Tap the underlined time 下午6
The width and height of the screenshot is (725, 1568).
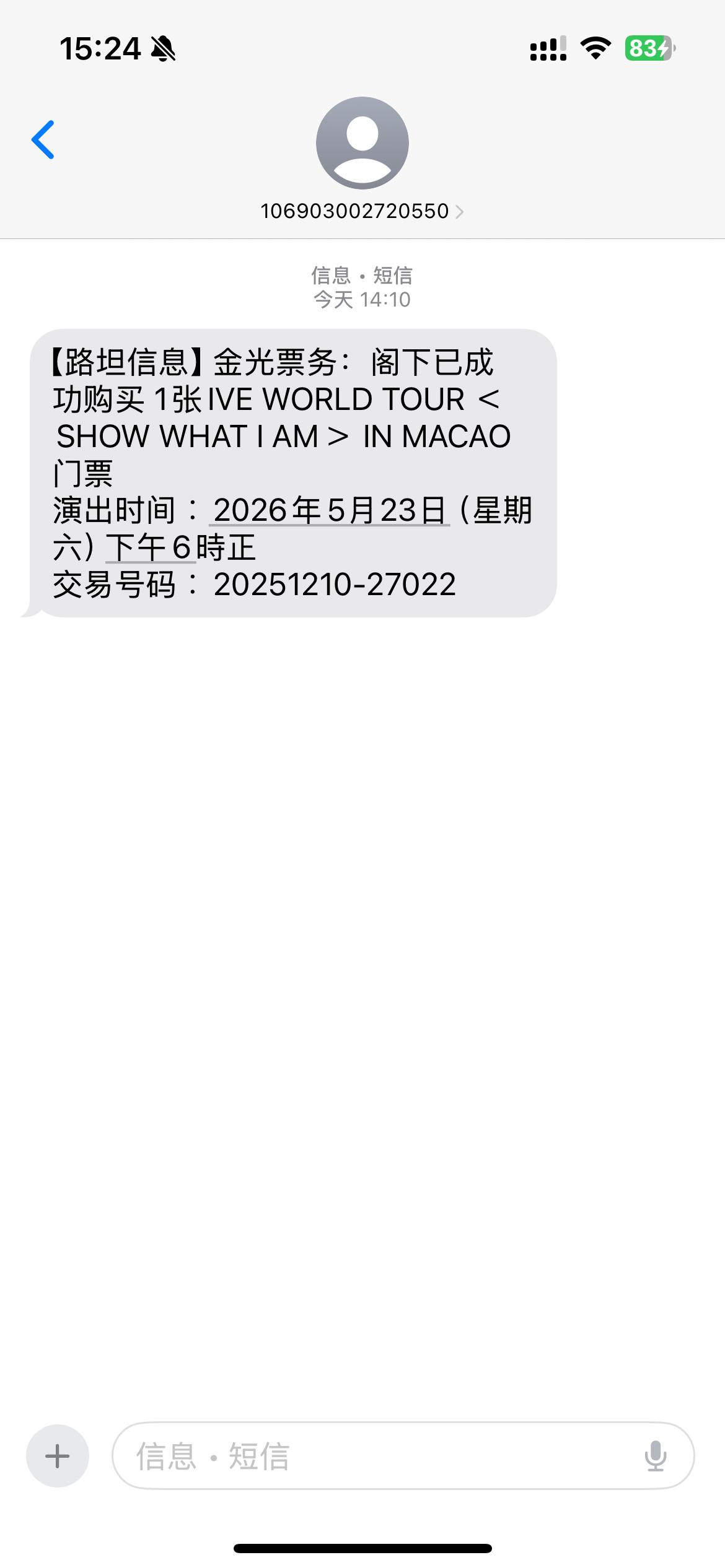(x=149, y=547)
